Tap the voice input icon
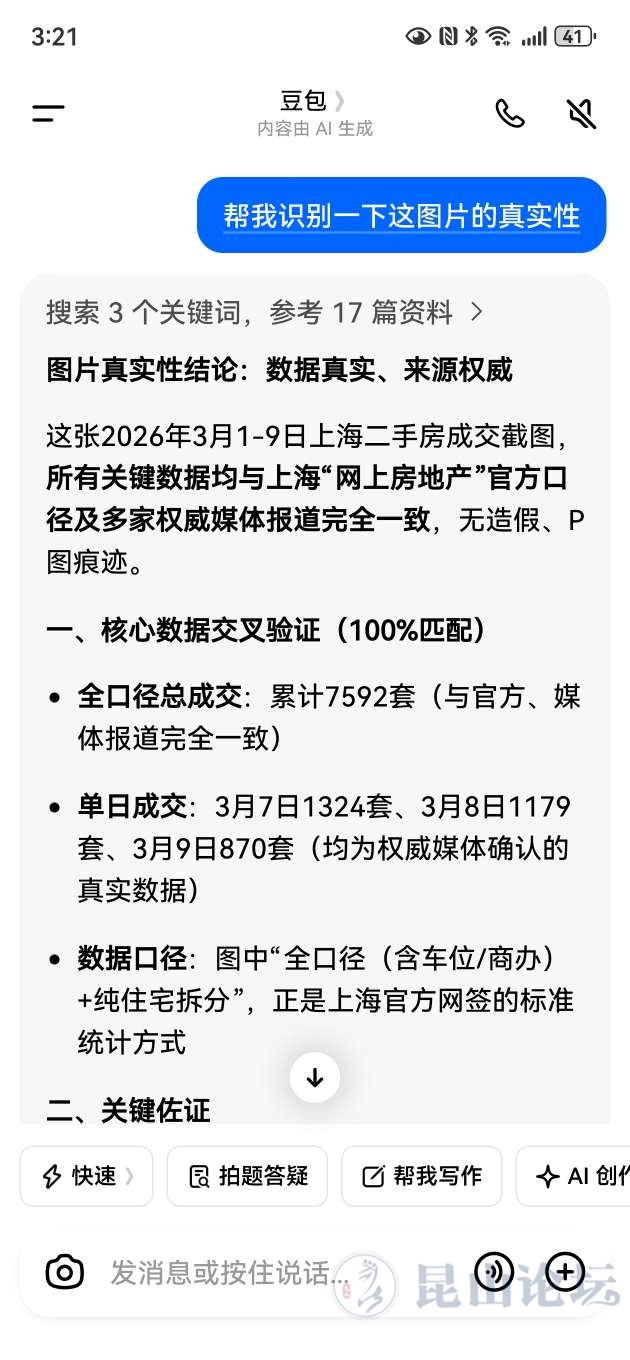This screenshot has width=630, height=1360. click(x=493, y=1272)
